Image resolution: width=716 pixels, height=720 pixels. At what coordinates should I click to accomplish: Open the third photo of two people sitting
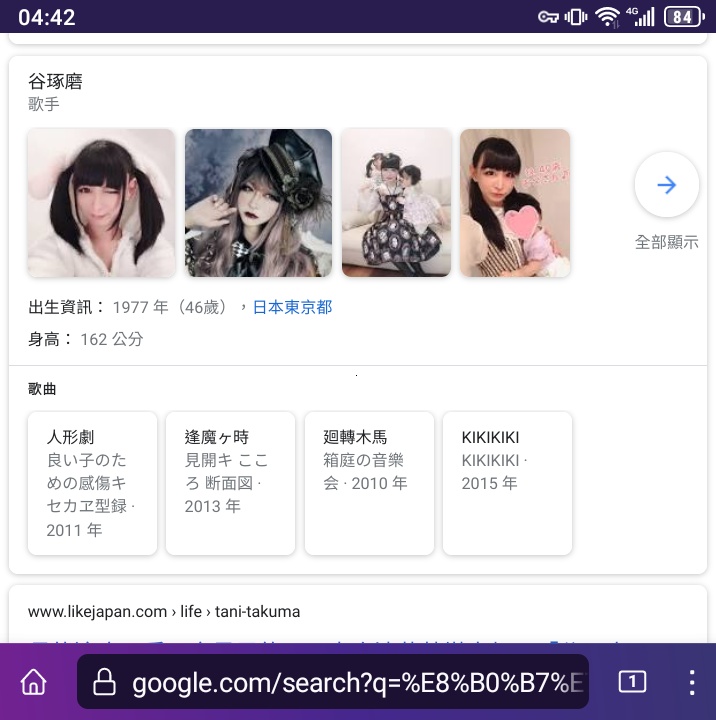coord(396,203)
